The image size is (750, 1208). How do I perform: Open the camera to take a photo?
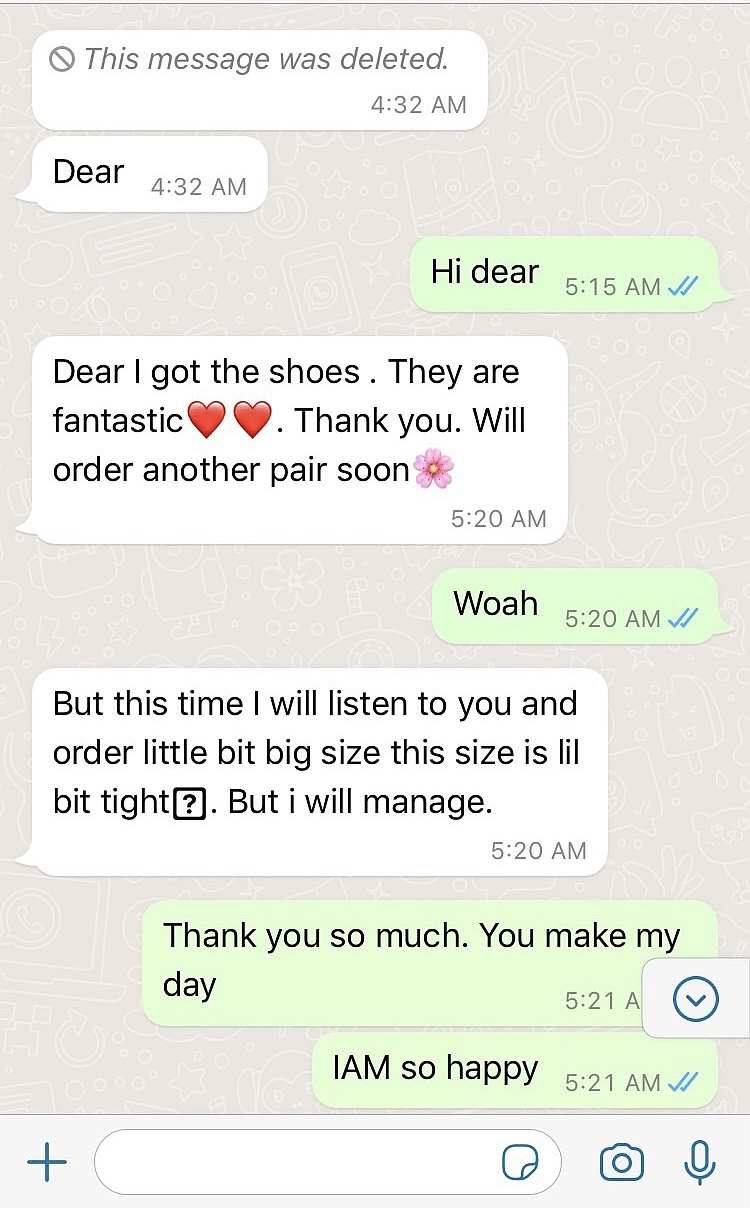[x=622, y=1162]
